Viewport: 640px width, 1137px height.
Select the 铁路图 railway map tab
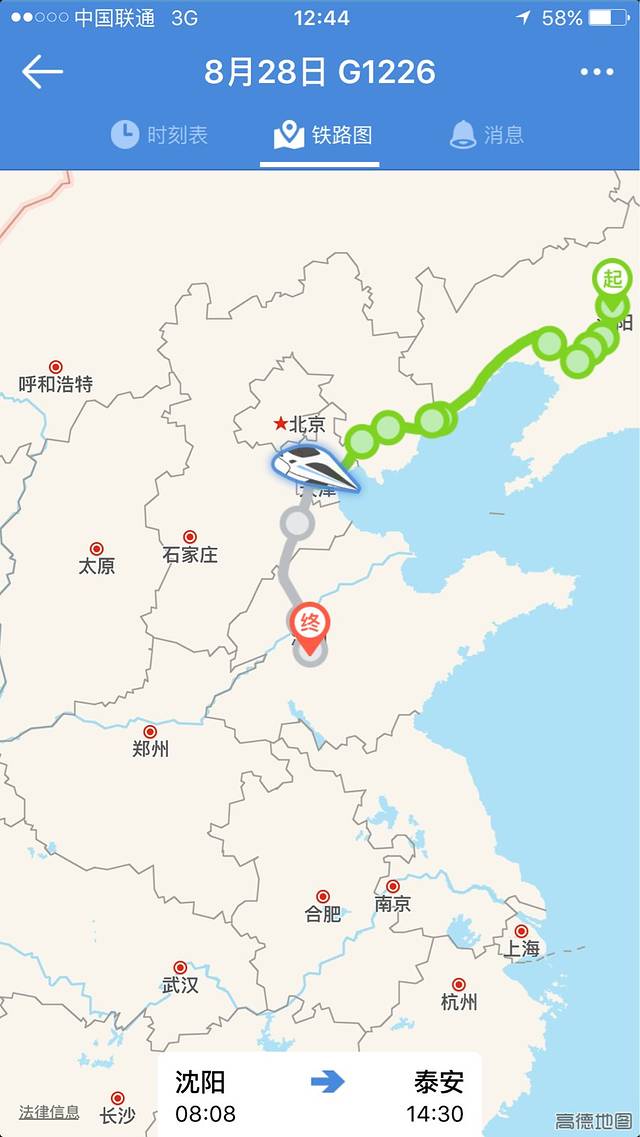(320, 135)
